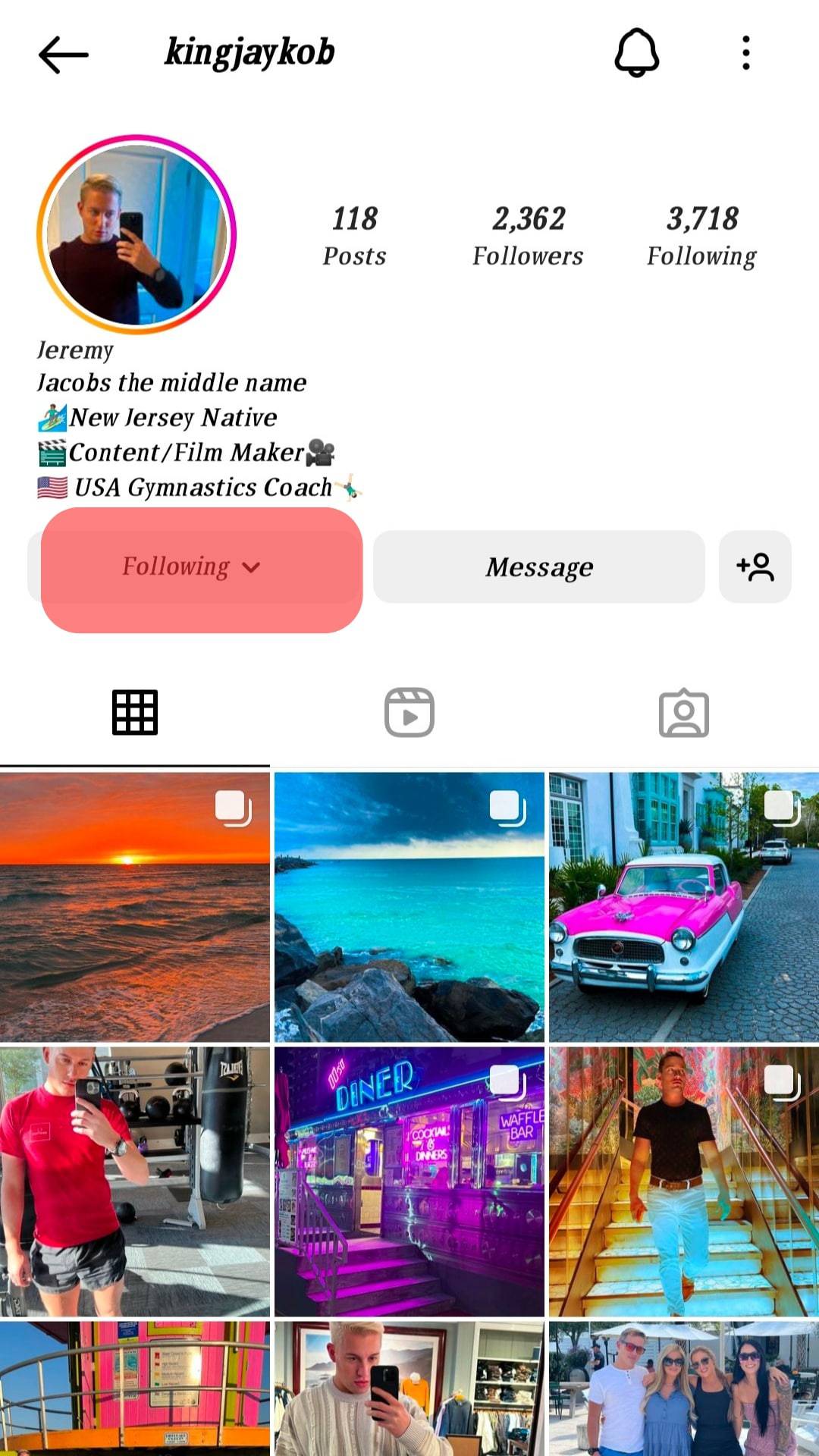Open the neon Diner post
The height and width of the screenshot is (1456, 819).
(x=409, y=1181)
